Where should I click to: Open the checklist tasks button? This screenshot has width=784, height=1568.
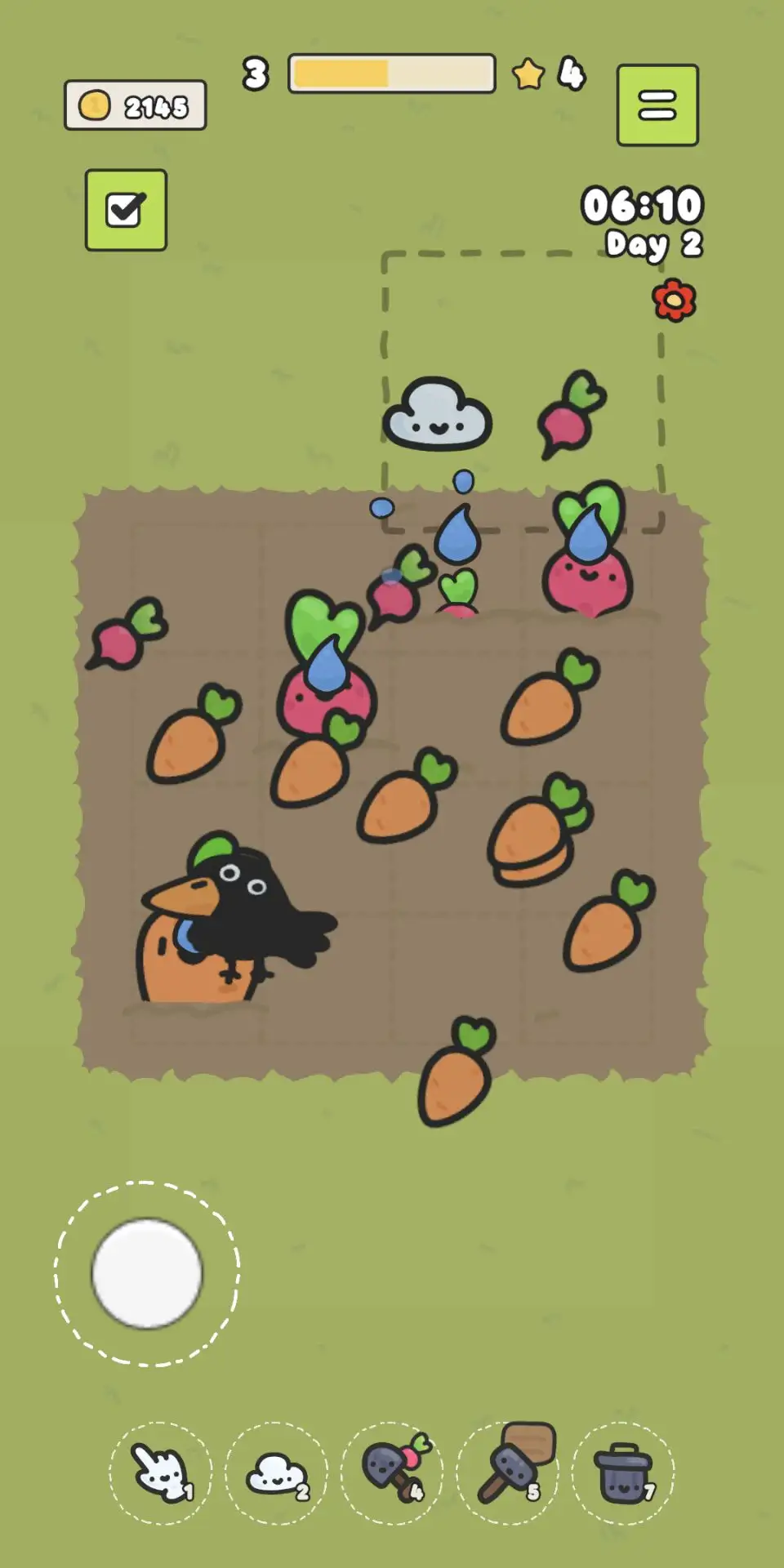[126, 211]
